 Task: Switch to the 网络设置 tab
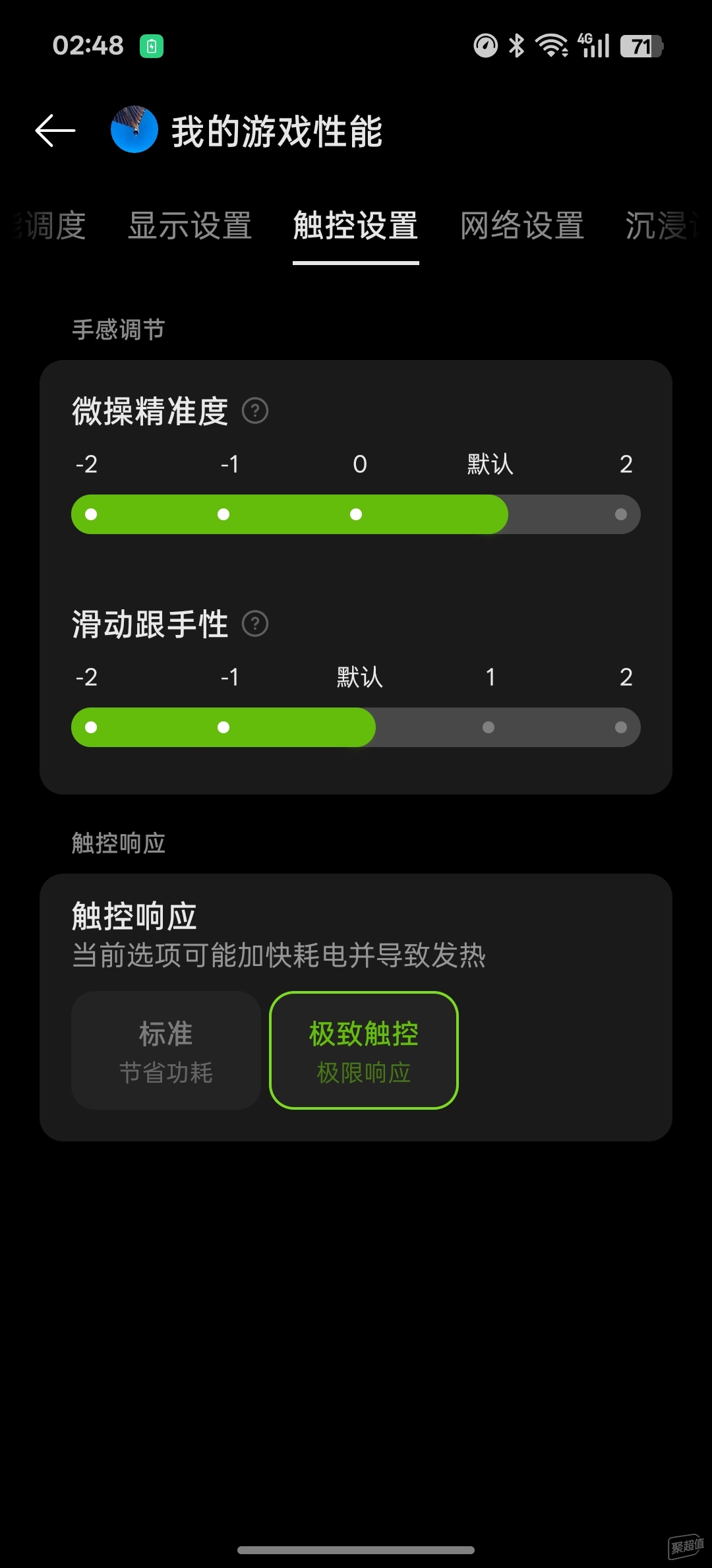(x=521, y=226)
